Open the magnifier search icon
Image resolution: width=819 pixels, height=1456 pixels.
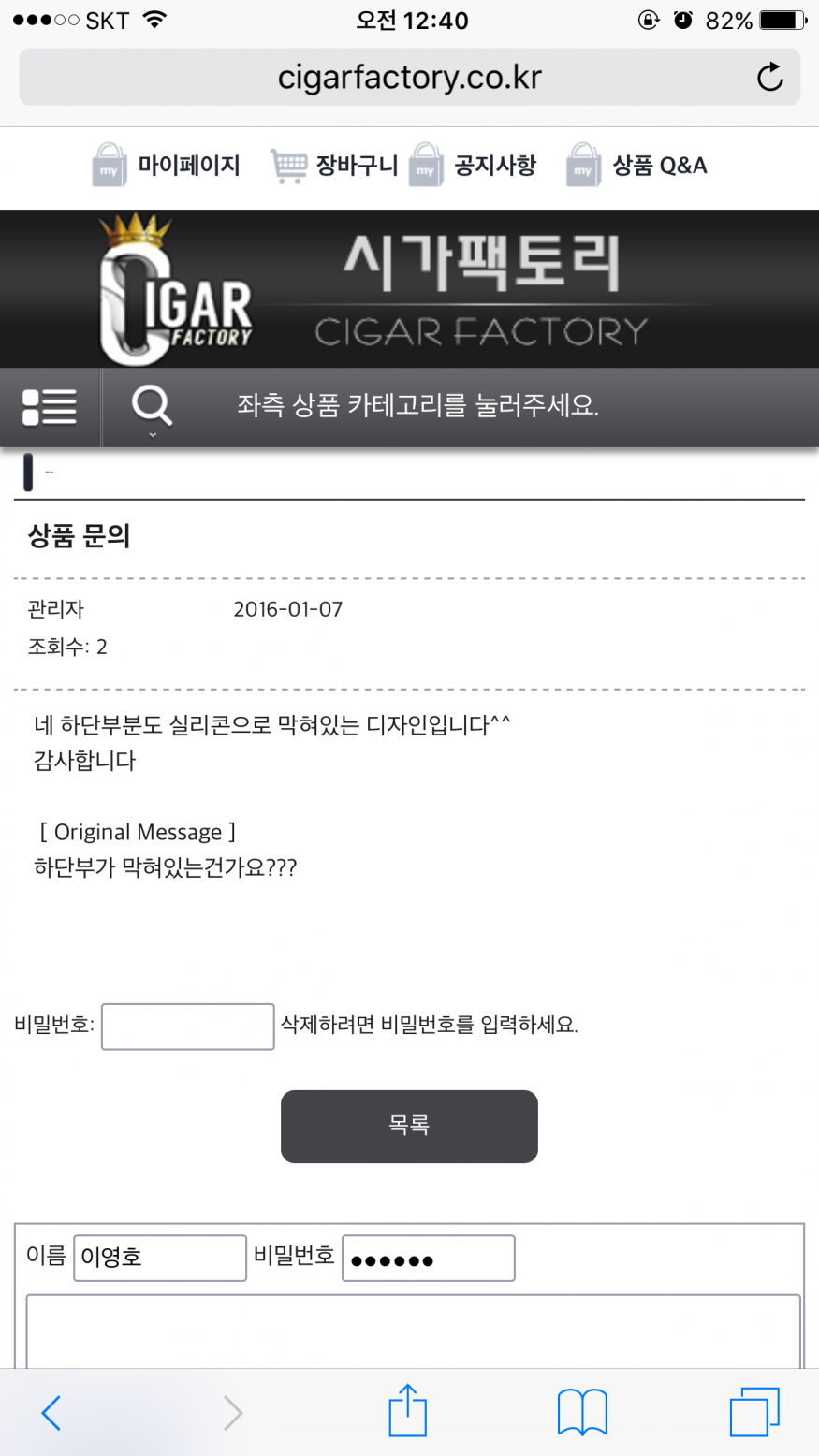pos(152,407)
